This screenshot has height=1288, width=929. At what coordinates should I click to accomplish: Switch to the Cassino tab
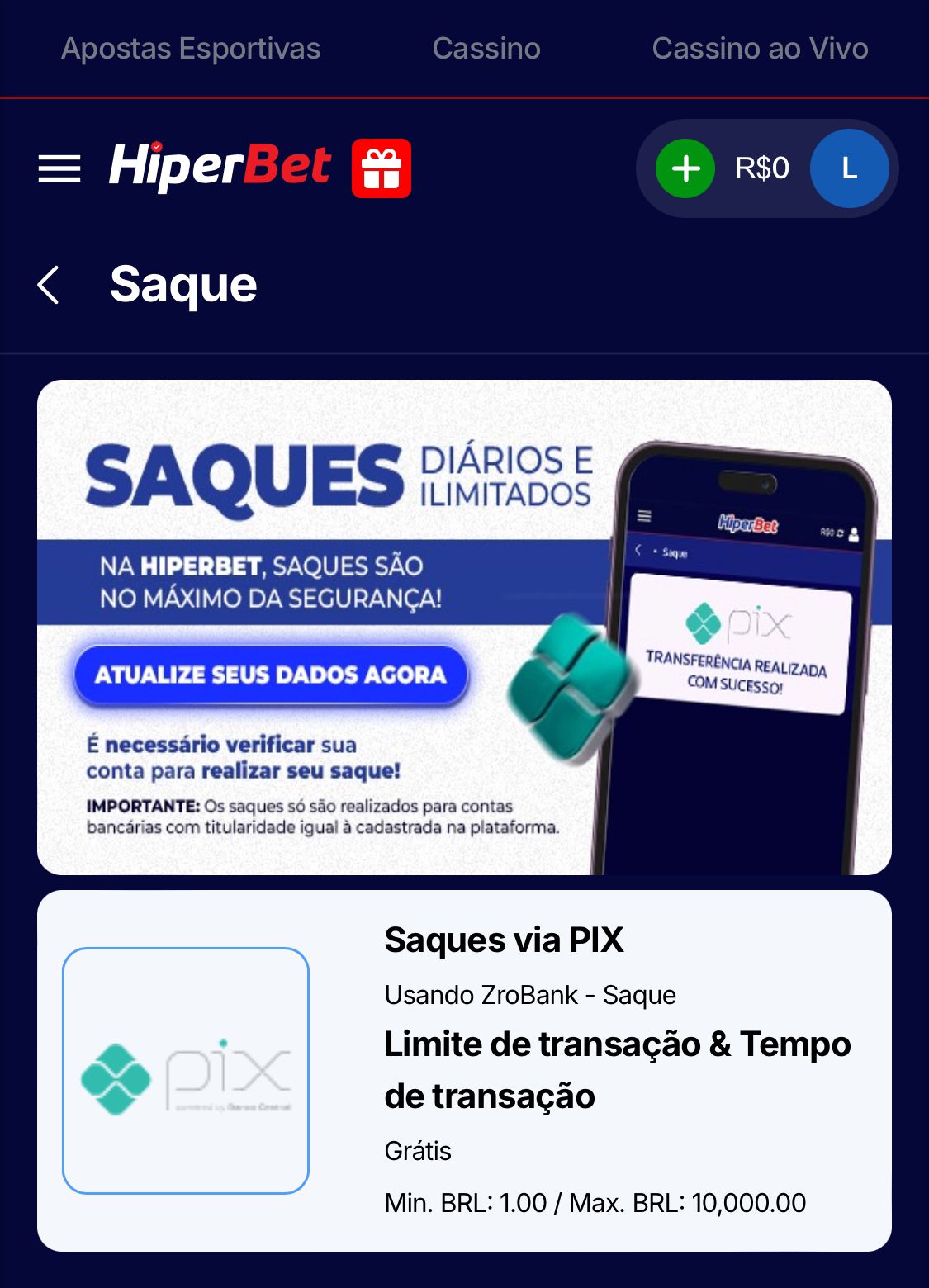point(486,48)
